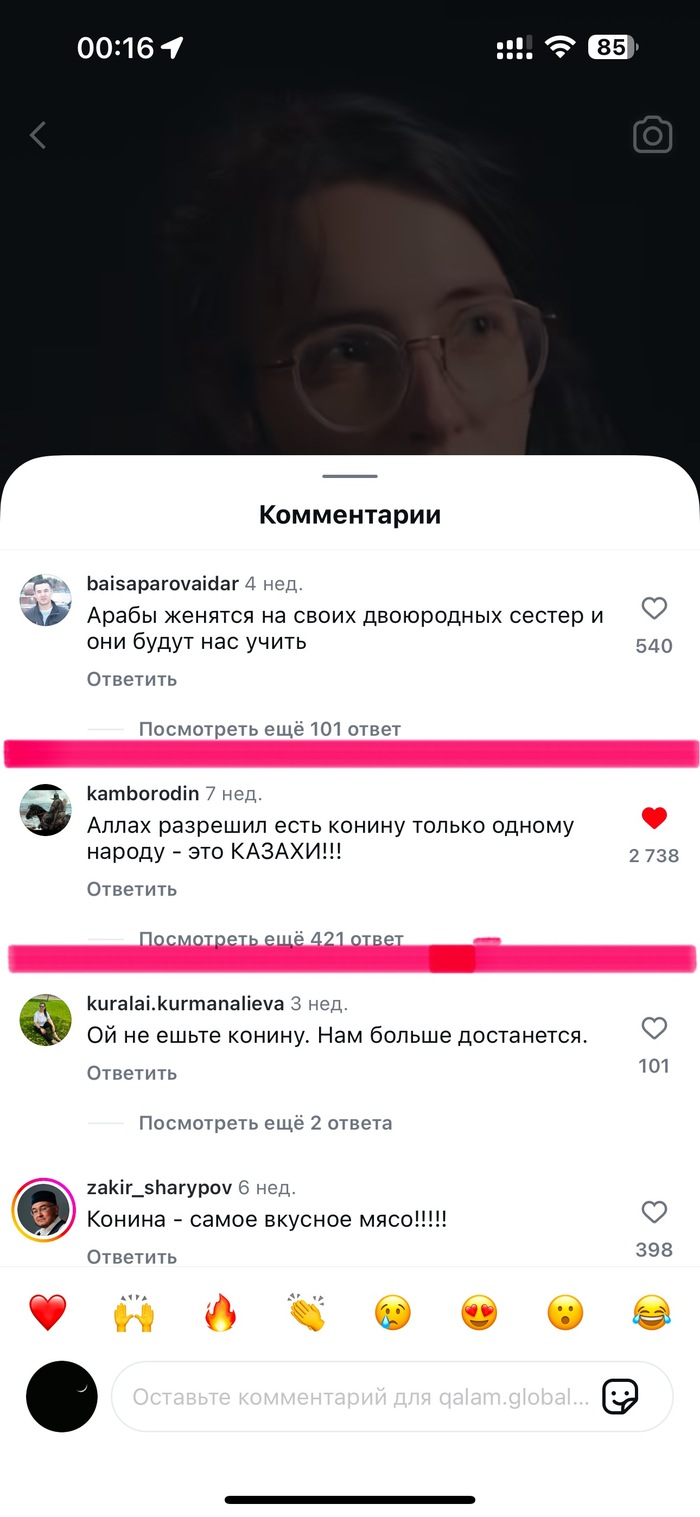The width and height of the screenshot is (700, 1517).
Task: Go back using the top-left arrow
Action: [x=38, y=135]
